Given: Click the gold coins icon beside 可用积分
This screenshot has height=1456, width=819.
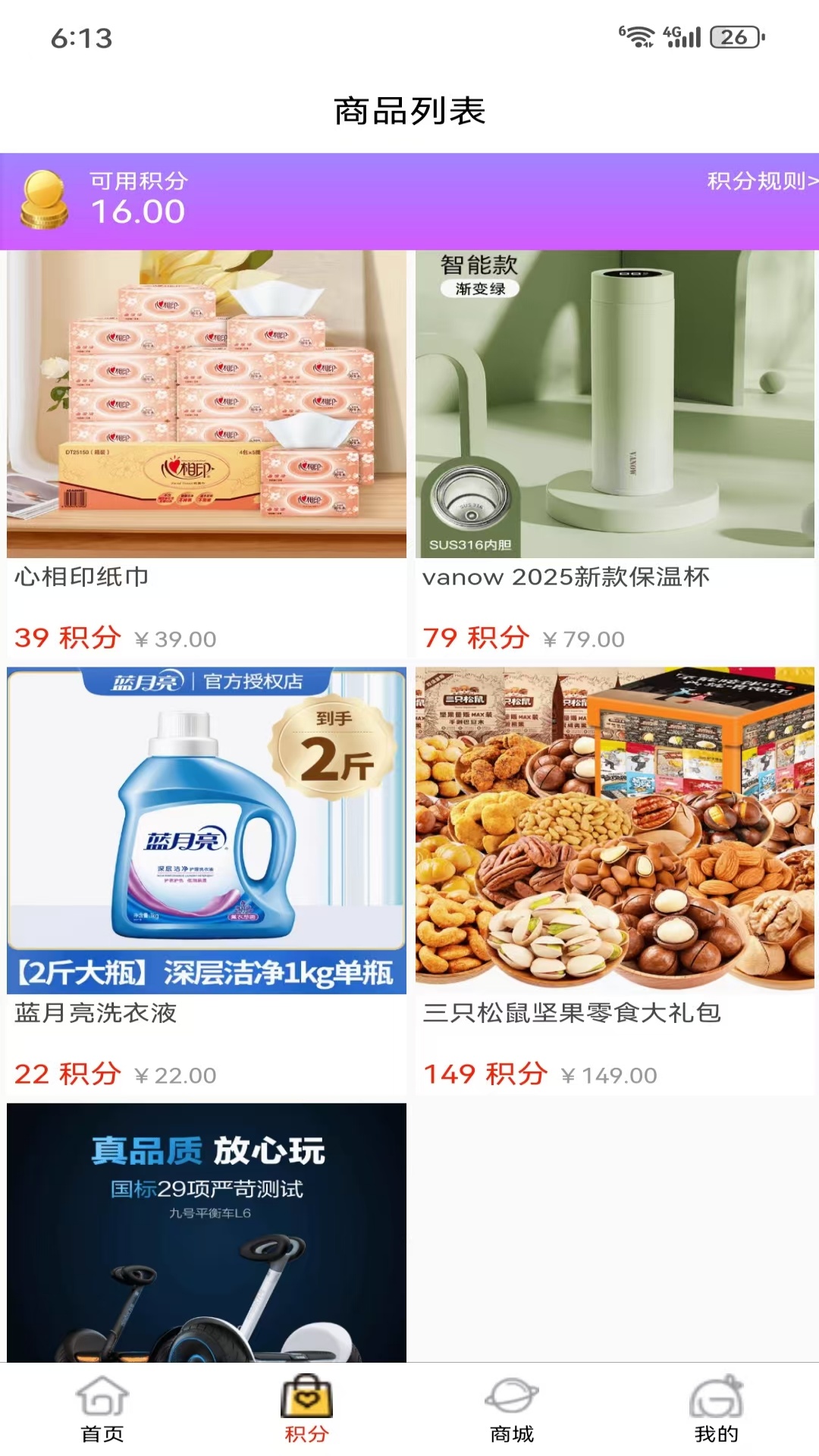Looking at the screenshot, I should [43, 199].
